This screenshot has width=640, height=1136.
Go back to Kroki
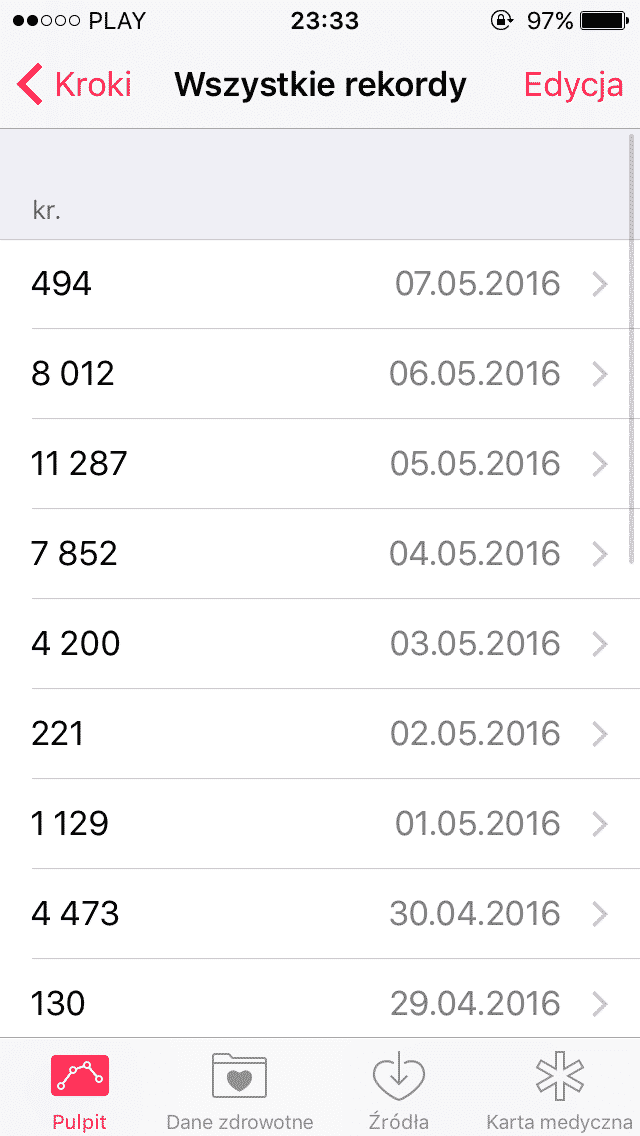point(75,85)
